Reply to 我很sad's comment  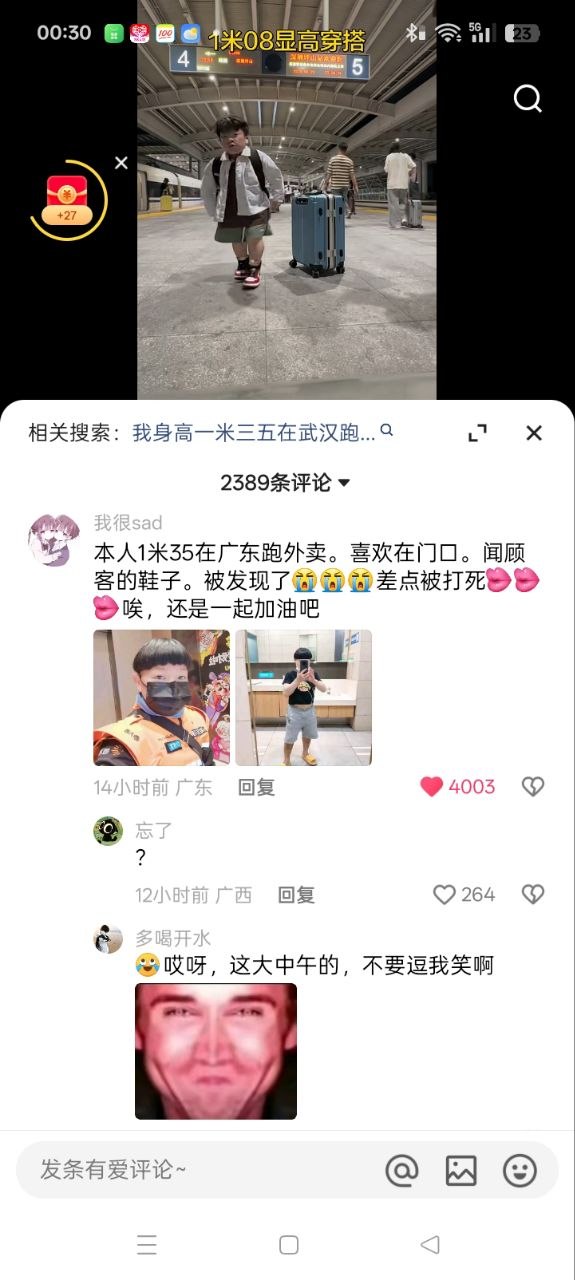pyautogui.click(x=256, y=787)
